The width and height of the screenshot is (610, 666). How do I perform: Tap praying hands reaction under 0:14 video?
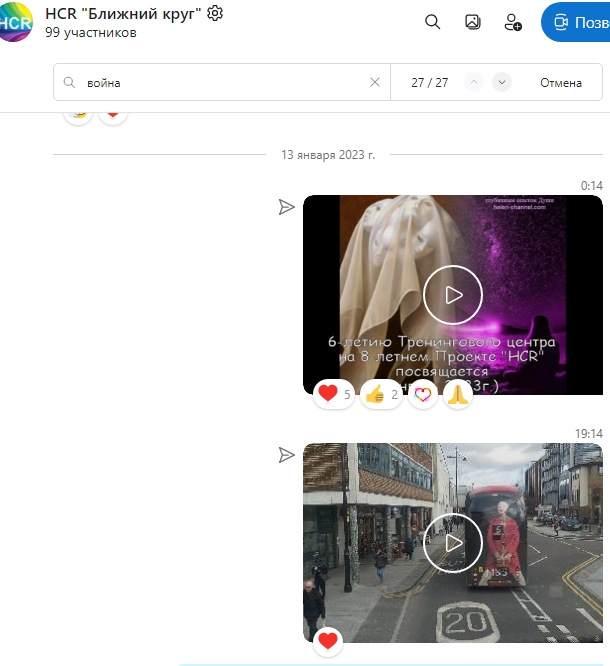457,394
